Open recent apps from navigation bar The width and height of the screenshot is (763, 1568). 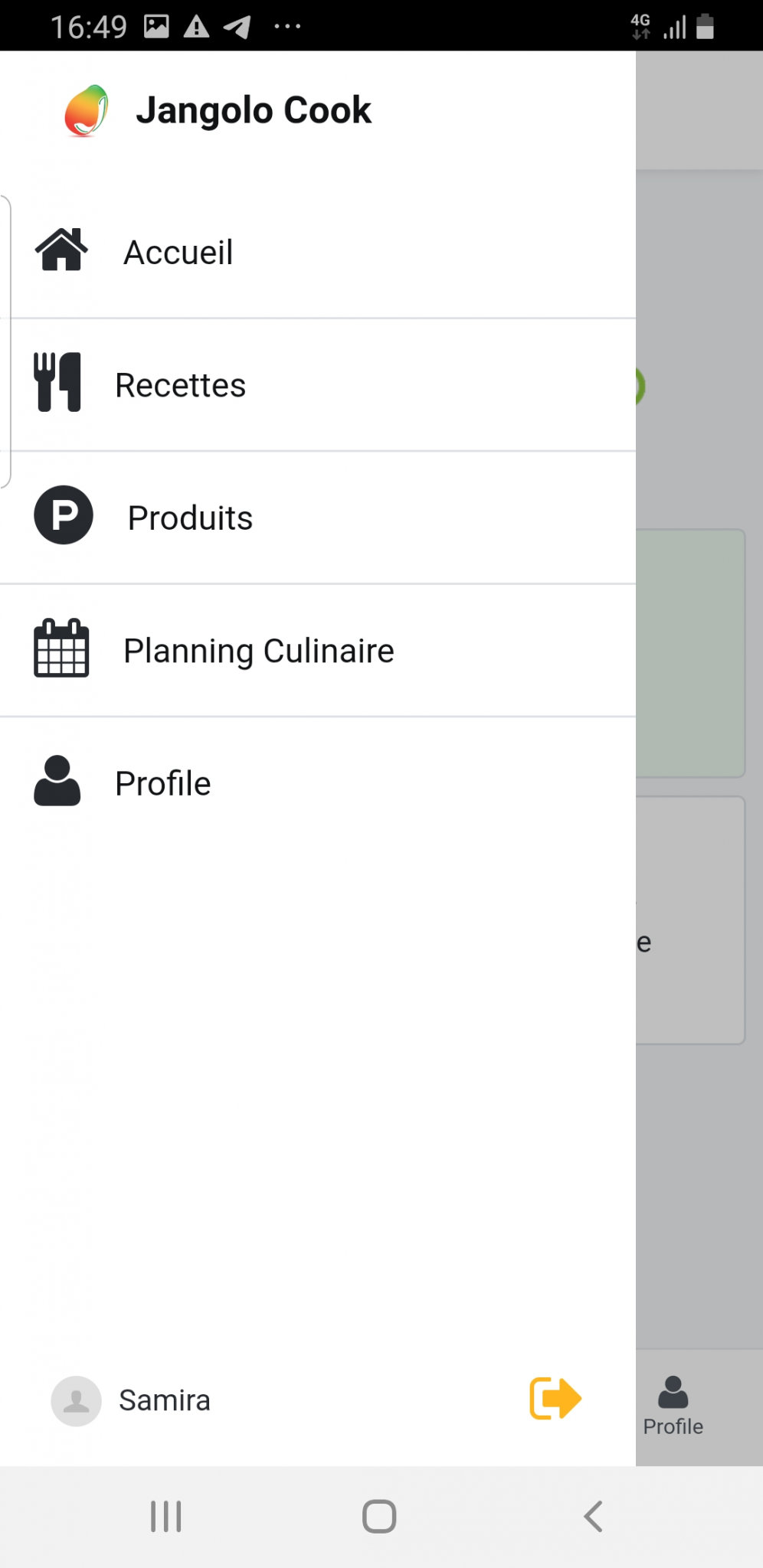click(x=165, y=1516)
